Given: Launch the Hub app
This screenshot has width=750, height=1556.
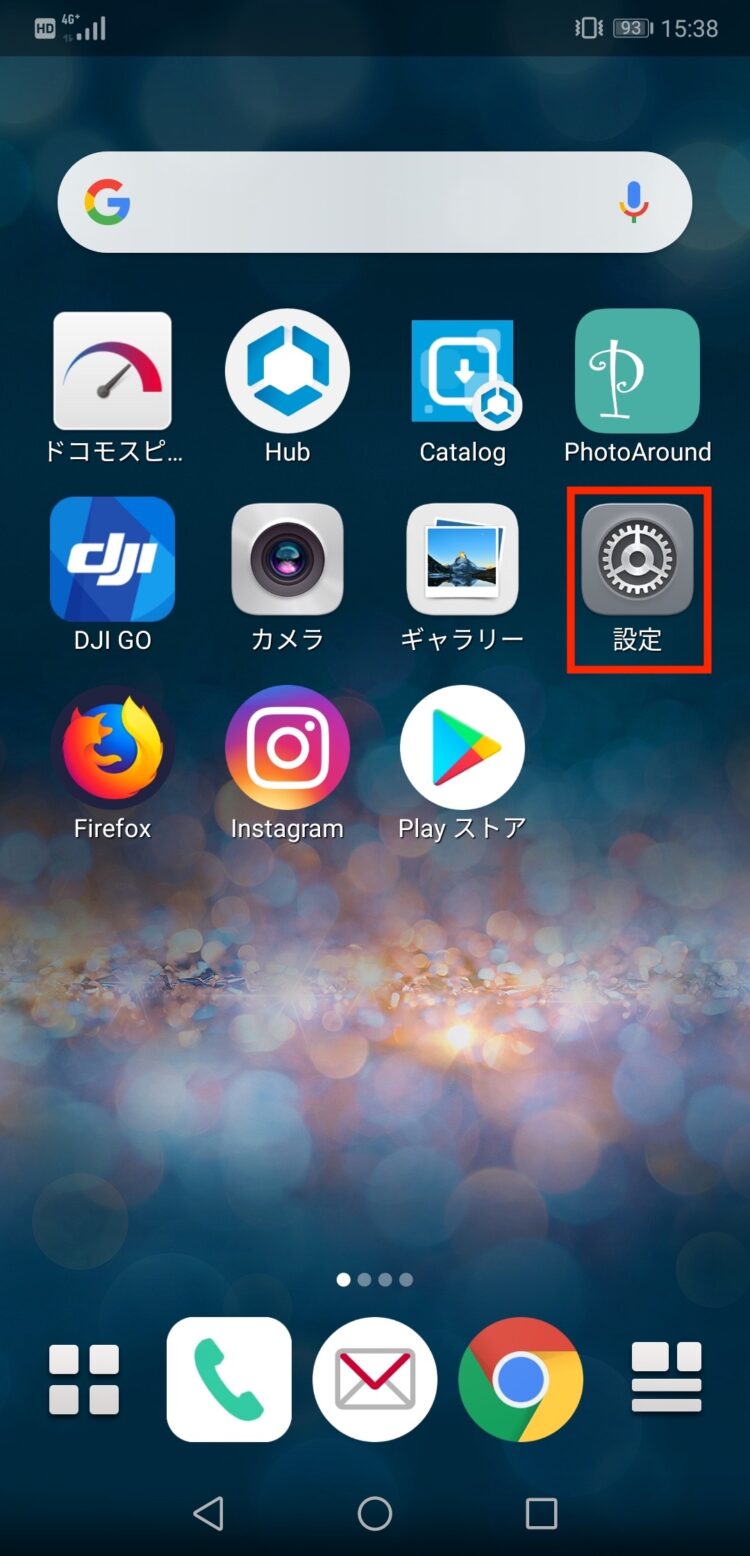Looking at the screenshot, I should point(287,372).
